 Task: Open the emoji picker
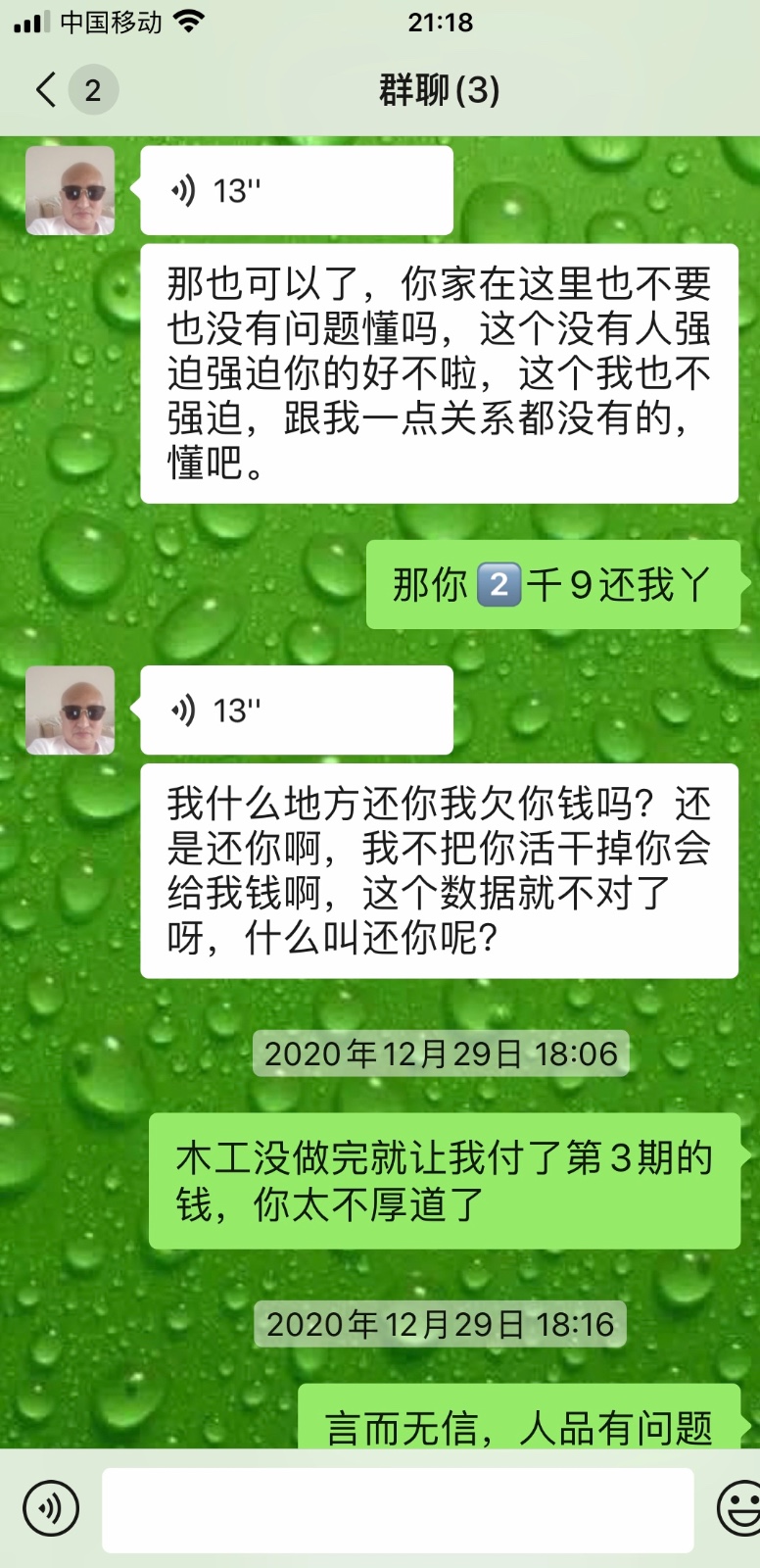(739, 1508)
